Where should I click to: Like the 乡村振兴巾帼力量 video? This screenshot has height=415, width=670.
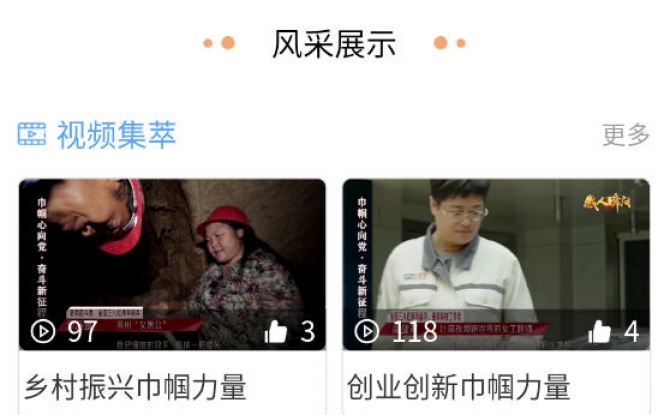coord(276,332)
